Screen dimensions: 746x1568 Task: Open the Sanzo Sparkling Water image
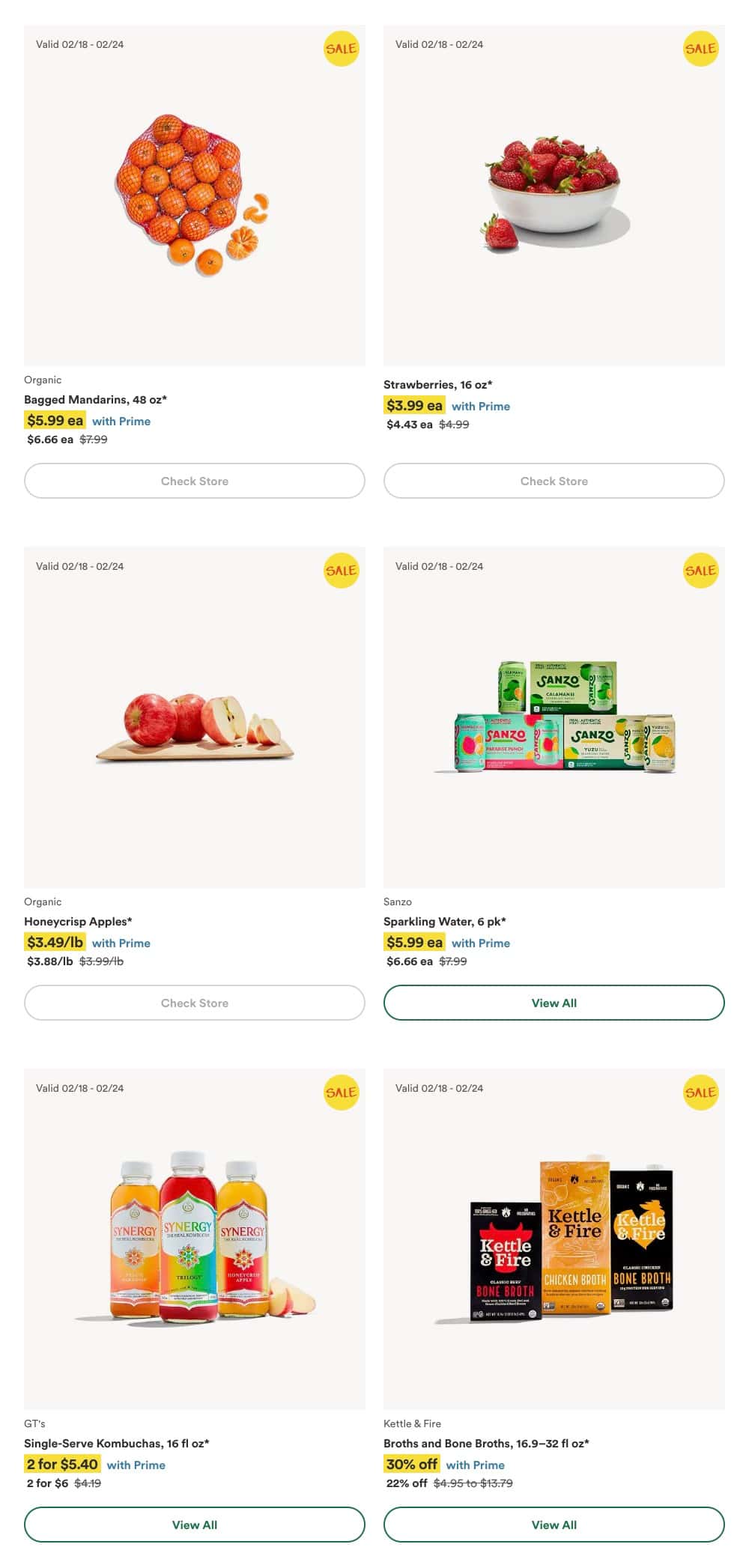tap(554, 717)
